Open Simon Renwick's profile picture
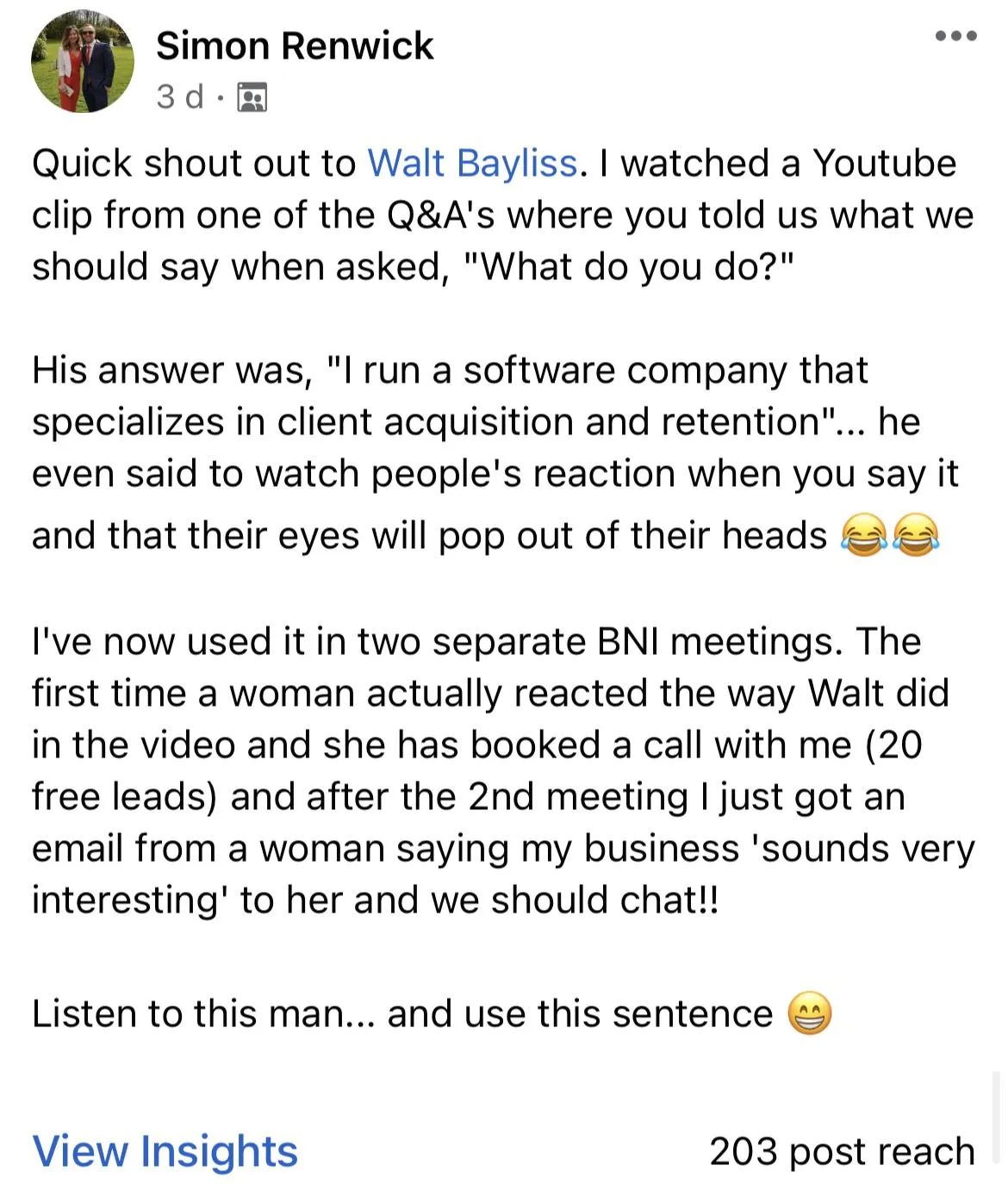1008x1184 pixels. (83, 62)
